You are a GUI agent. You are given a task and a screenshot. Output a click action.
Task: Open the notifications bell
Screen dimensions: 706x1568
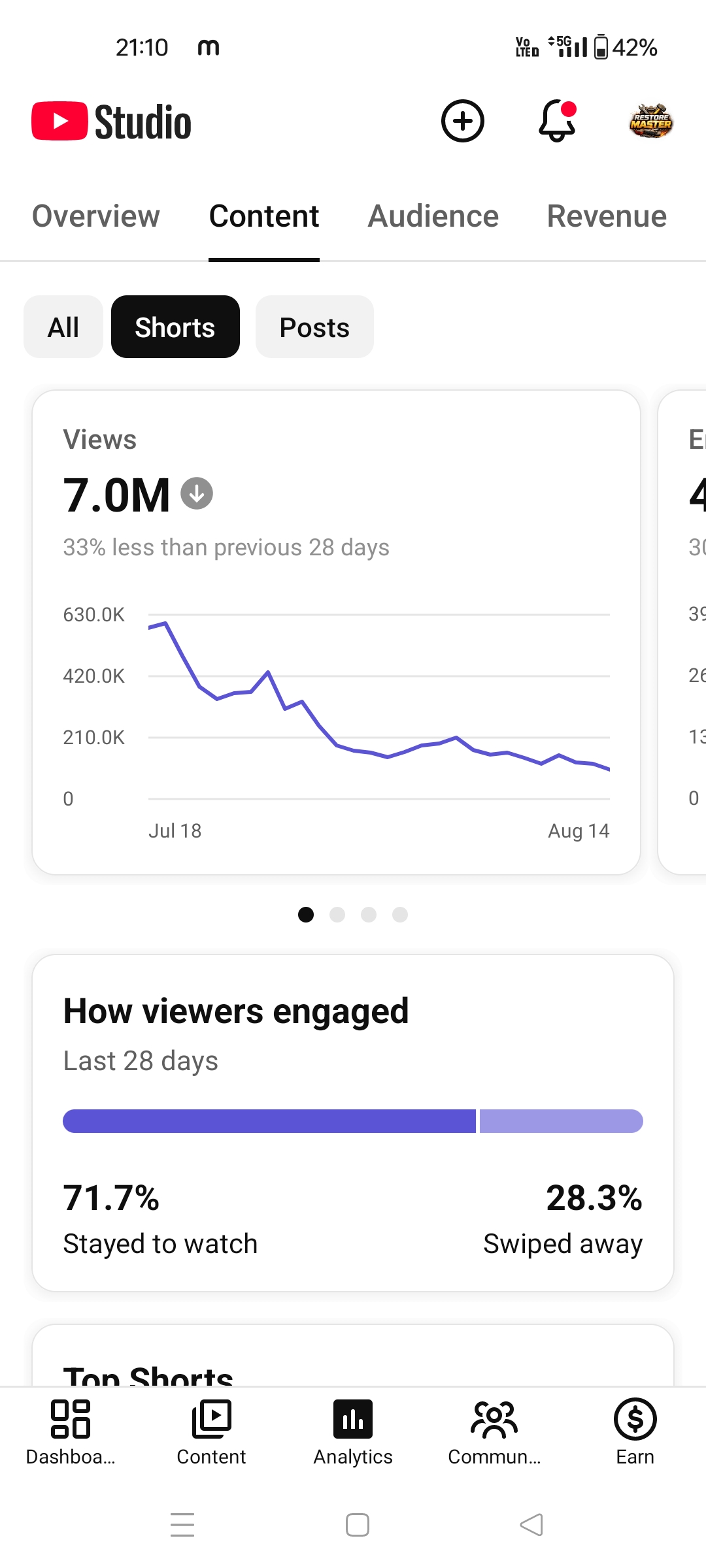pos(557,121)
